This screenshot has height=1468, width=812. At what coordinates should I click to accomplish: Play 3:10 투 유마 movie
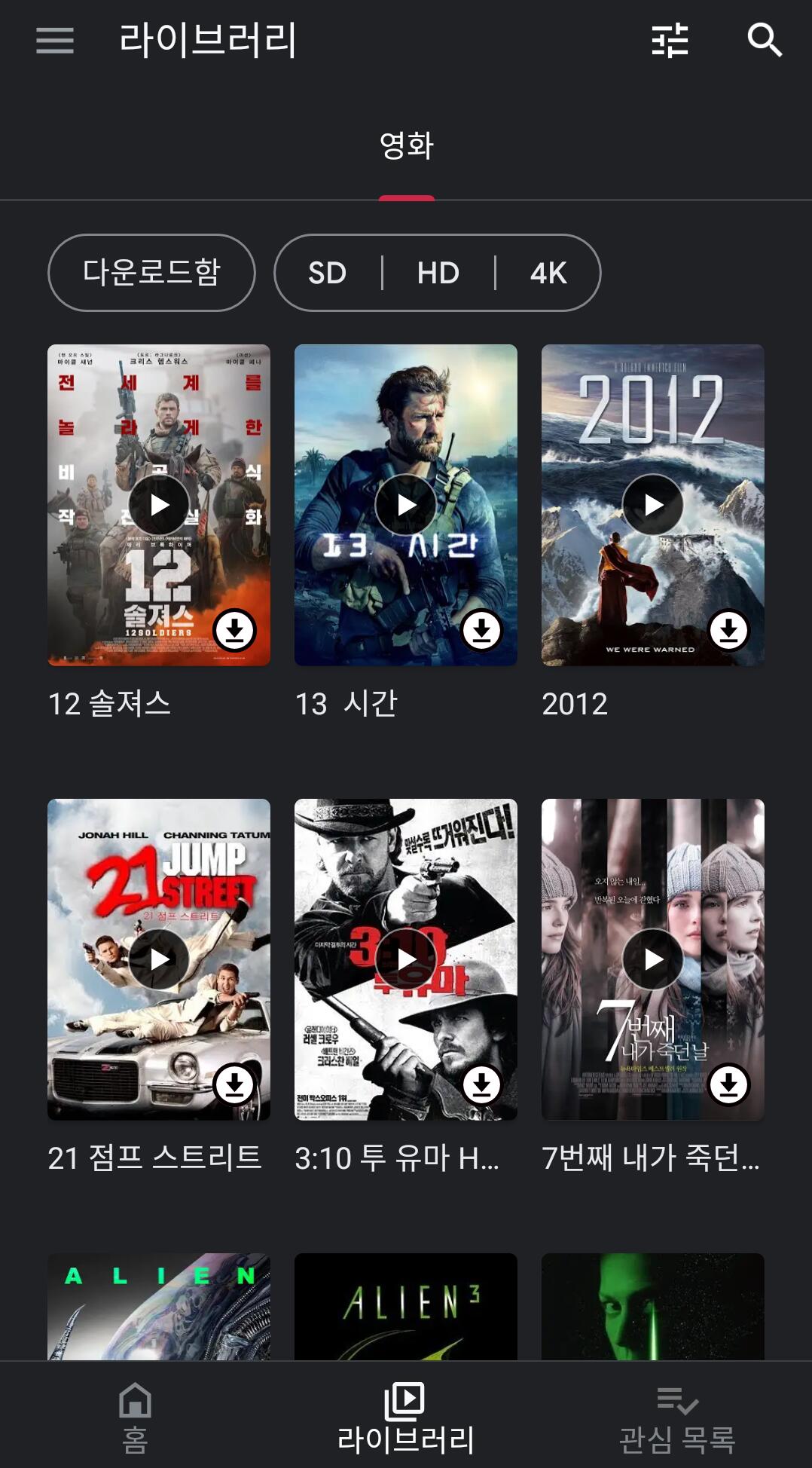pyautogui.click(x=406, y=959)
